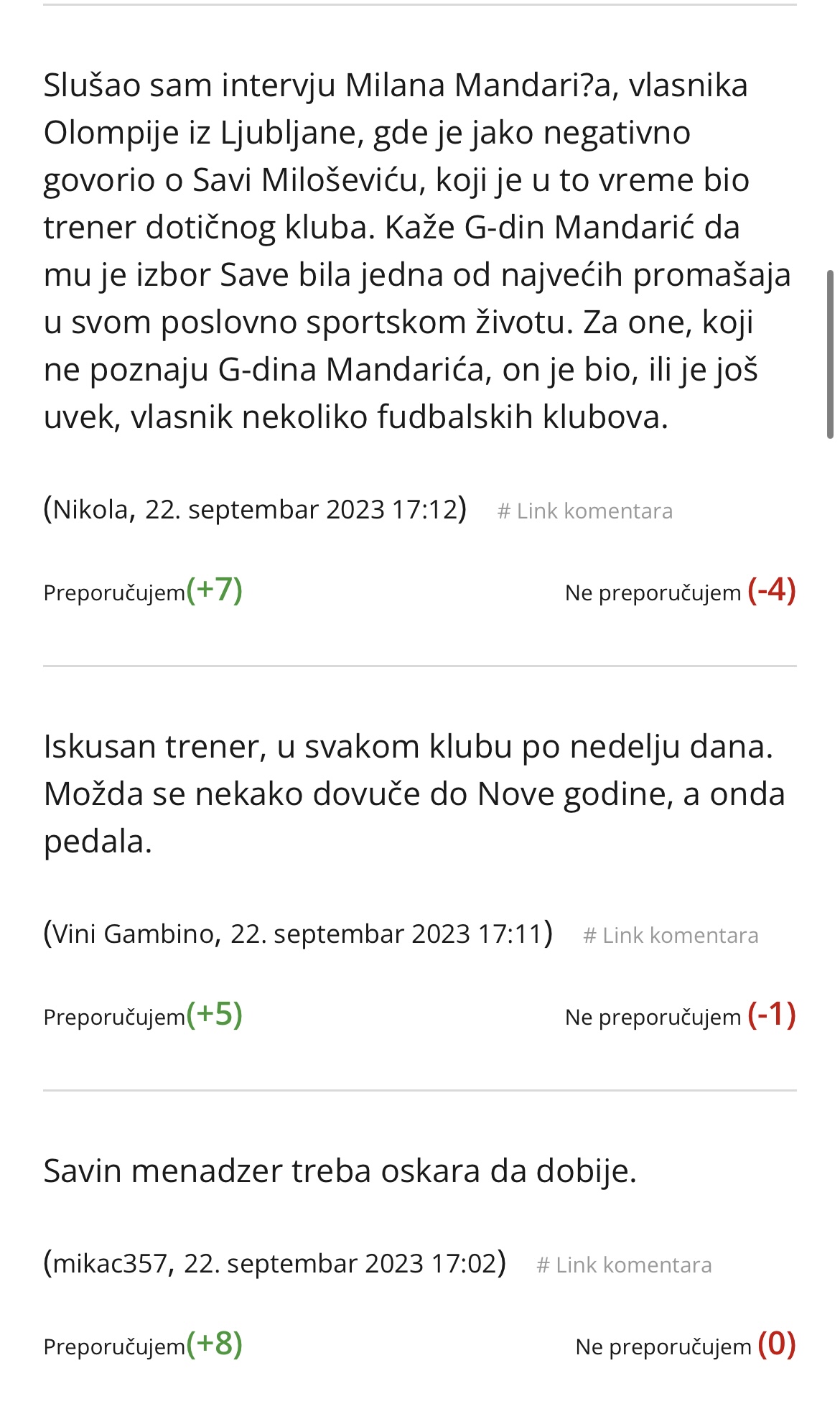The width and height of the screenshot is (840, 1419).
Task: Tap Ne preporučujem on Nikola's comment
Action: (x=681, y=591)
